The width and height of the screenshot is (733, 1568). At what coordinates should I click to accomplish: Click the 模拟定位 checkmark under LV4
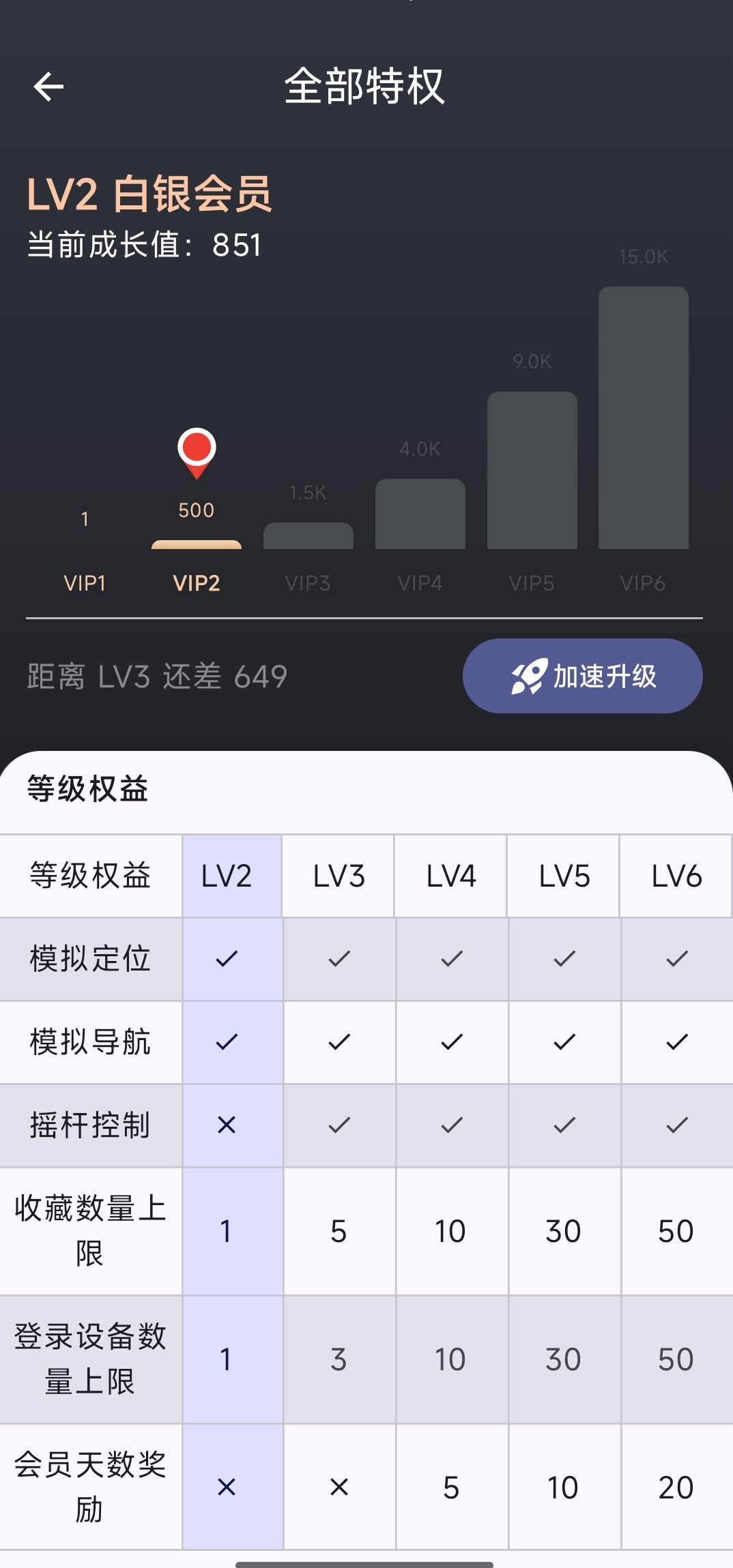pos(450,958)
